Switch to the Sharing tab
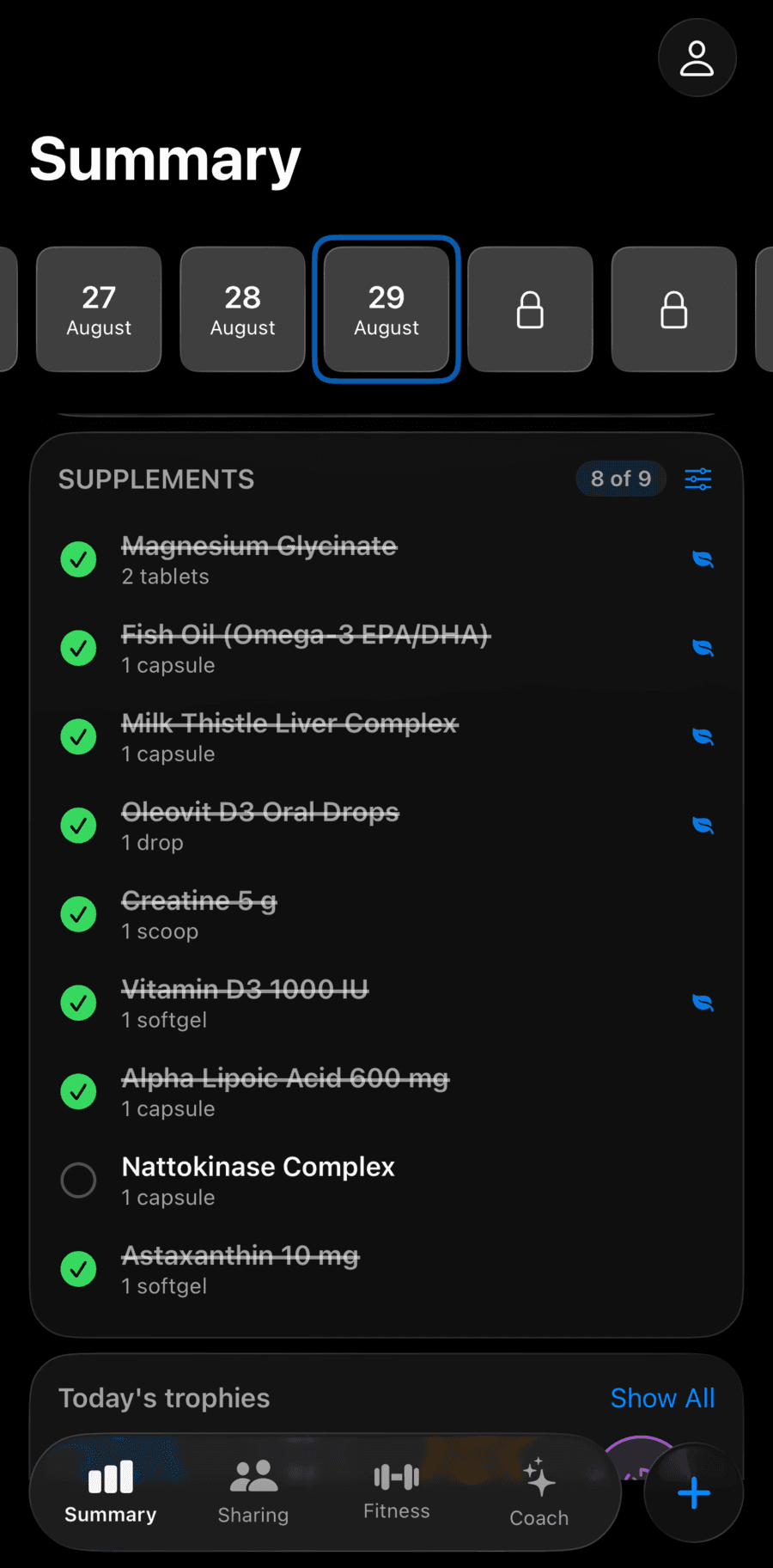Image resolution: width=773 pixels, height=1568 pixels. (253, 1492)
